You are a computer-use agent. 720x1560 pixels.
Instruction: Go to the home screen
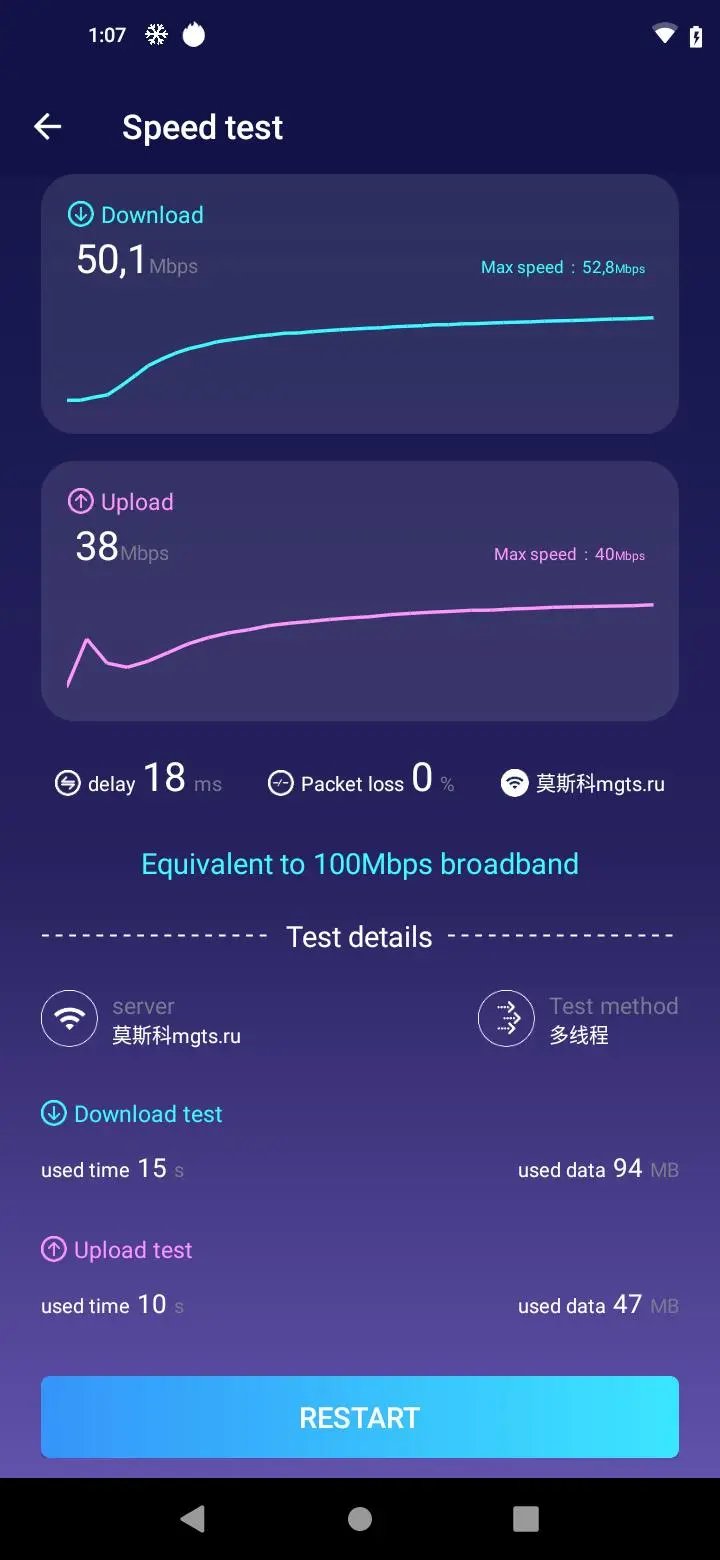click(x=360, y=1519)
